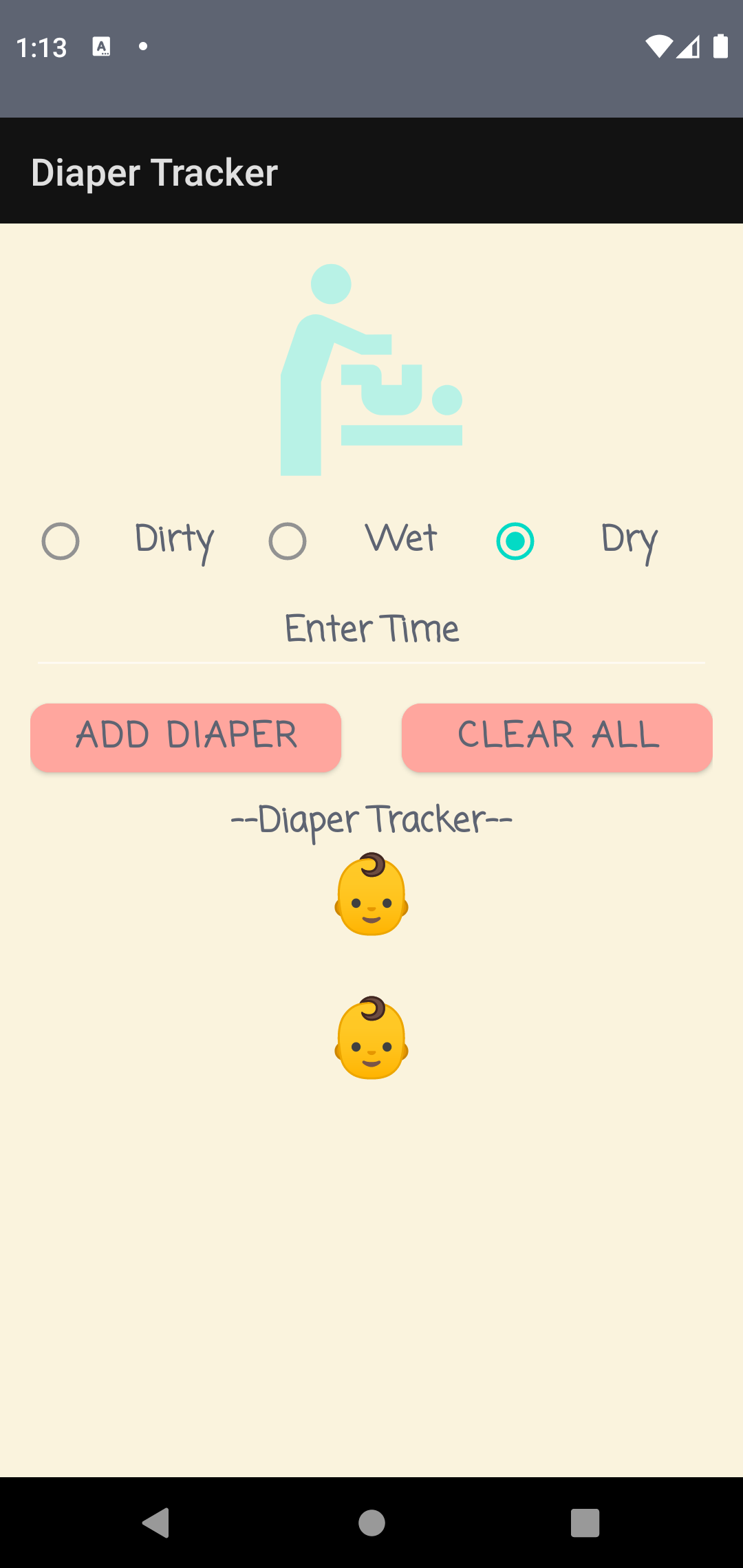This screenshot has height=1568, width=743.
Task: Tap the first baby emoji entry
Action: (371, 894)
